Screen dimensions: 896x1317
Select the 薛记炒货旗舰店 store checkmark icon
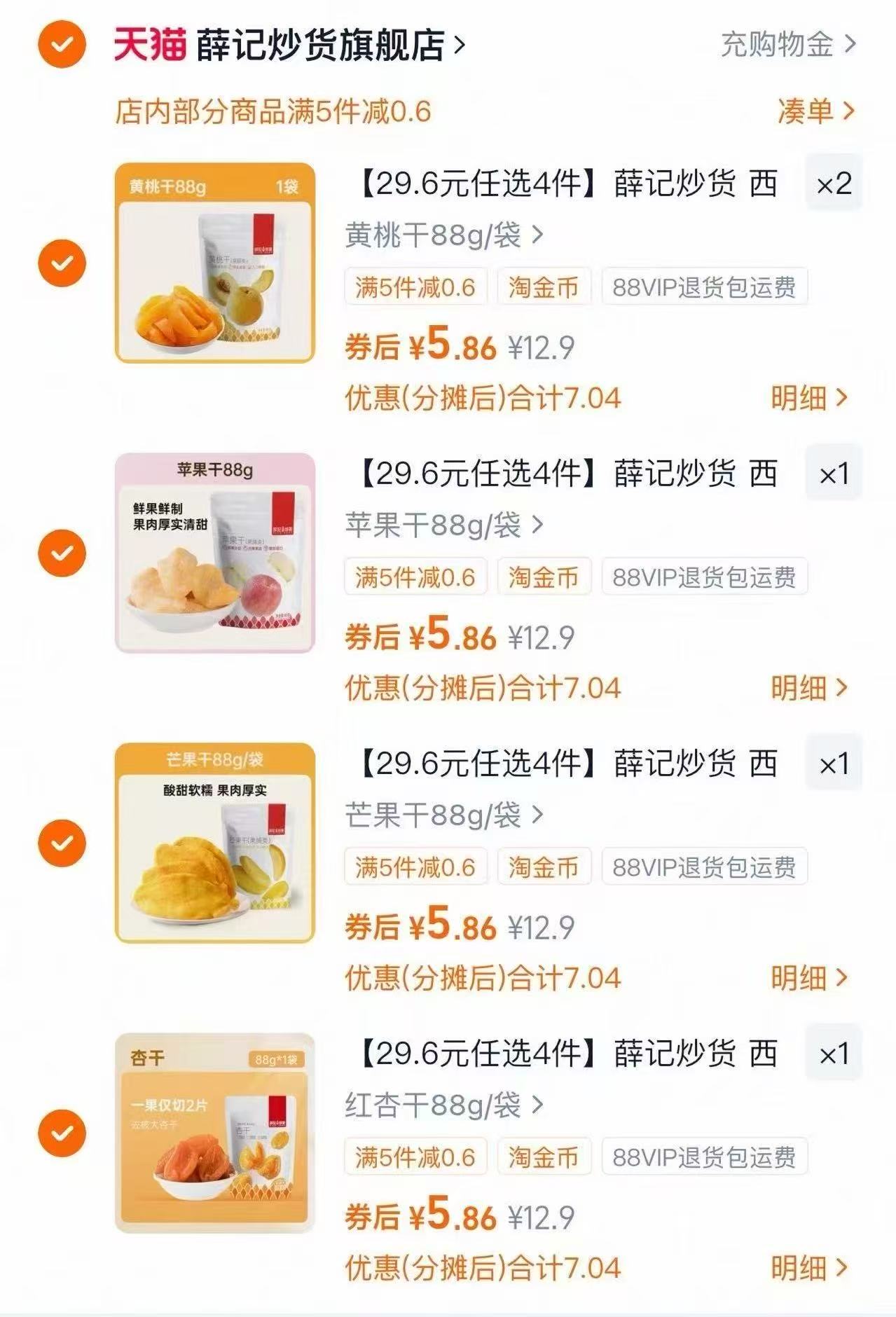(x=61, y=43)
